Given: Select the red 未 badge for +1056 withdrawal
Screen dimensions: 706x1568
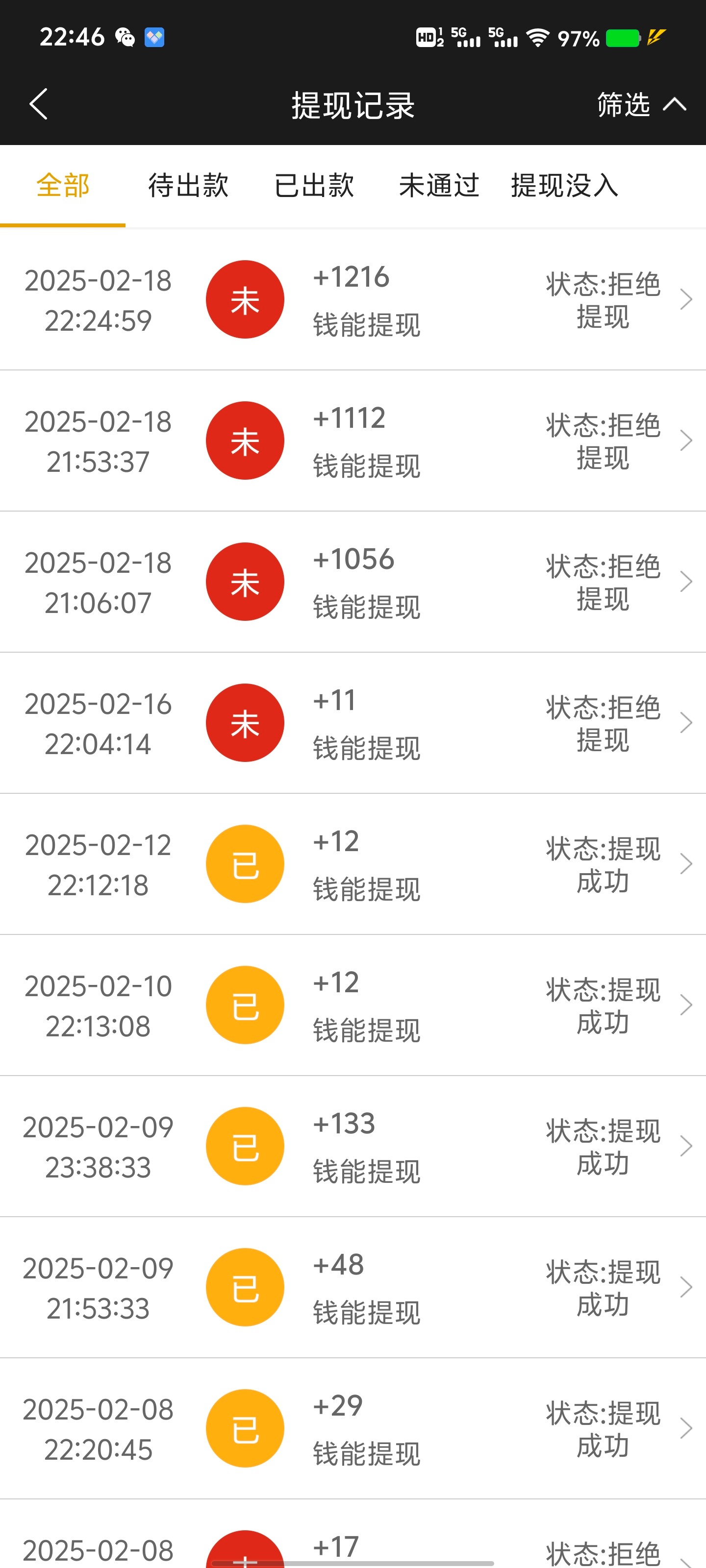Looking at the screenshot, I should point(245,581).
